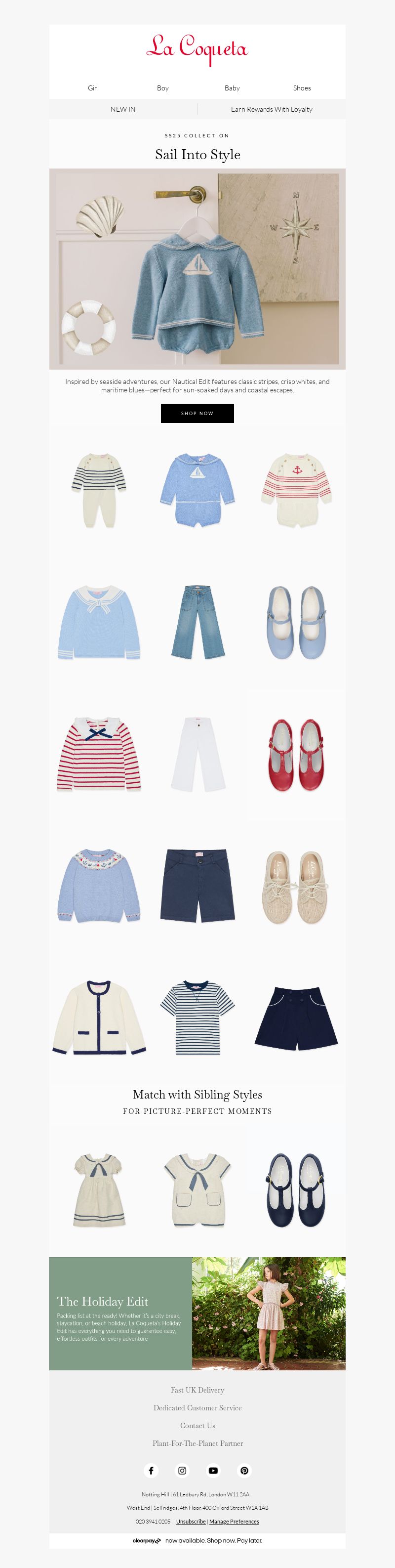Open Earn Rewards With Loyalty

[x=272, y=110]
